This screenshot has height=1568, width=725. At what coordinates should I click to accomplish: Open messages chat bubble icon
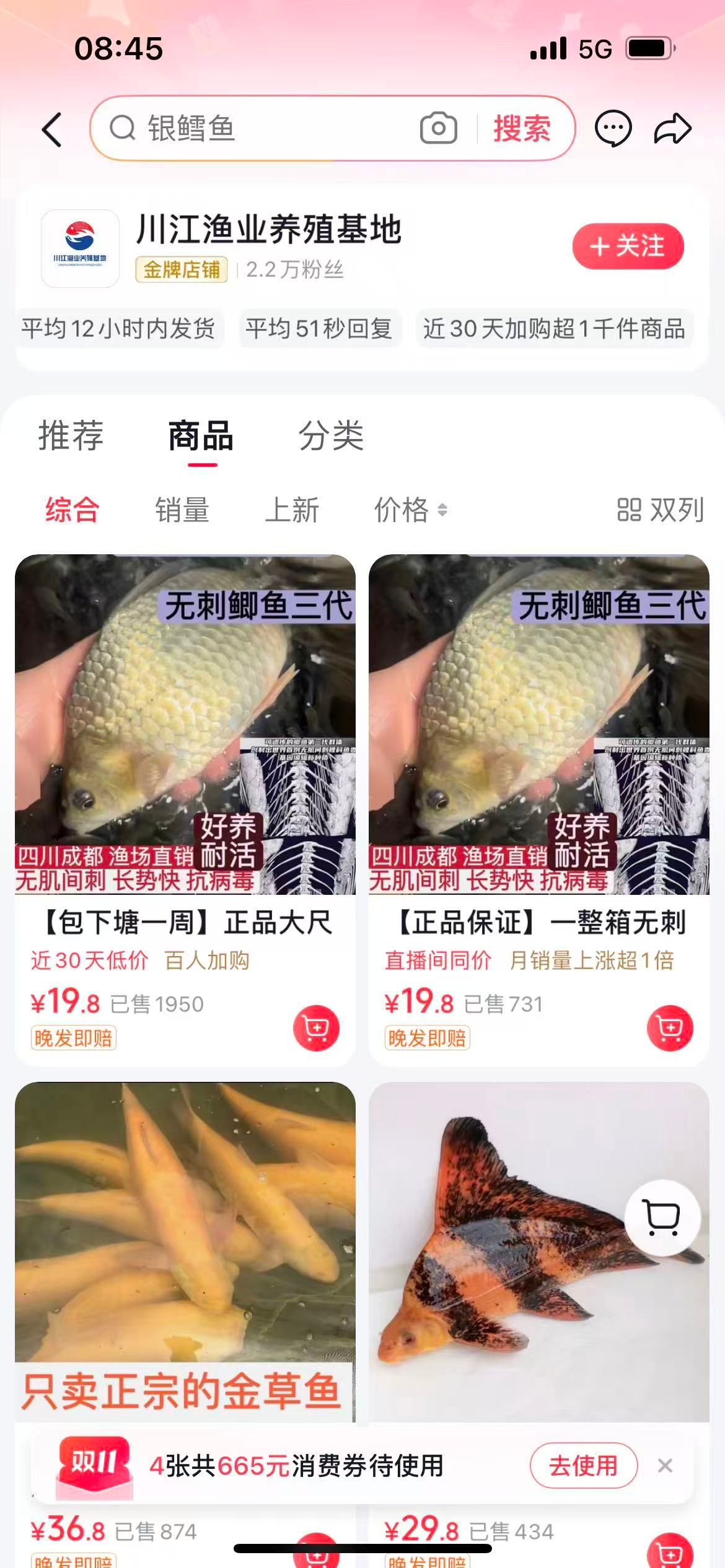click(613, 129)
